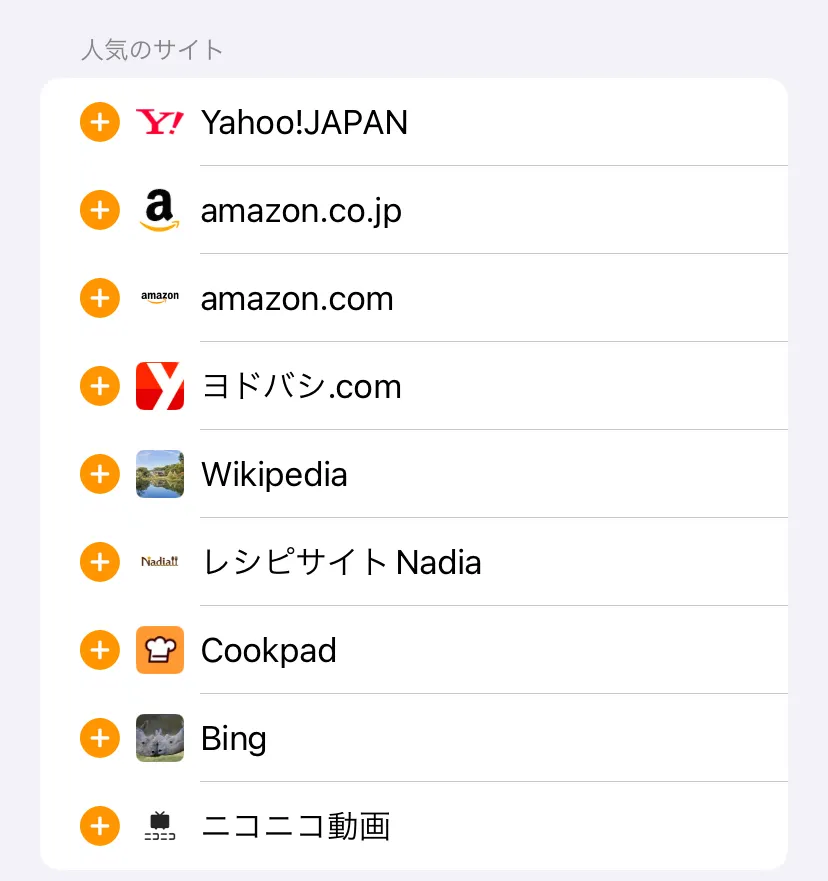Add amazon.com using its plus button
Screen dimensions: 828x881
click(x=99, y=298)
